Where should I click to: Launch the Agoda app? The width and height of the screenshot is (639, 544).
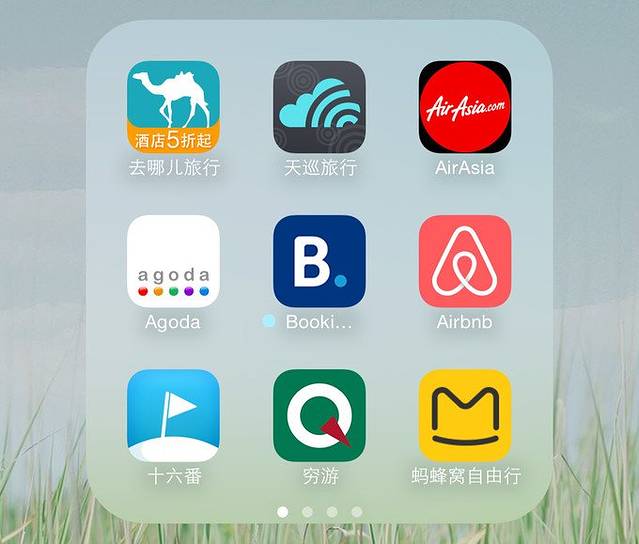(x=173, y=261)
